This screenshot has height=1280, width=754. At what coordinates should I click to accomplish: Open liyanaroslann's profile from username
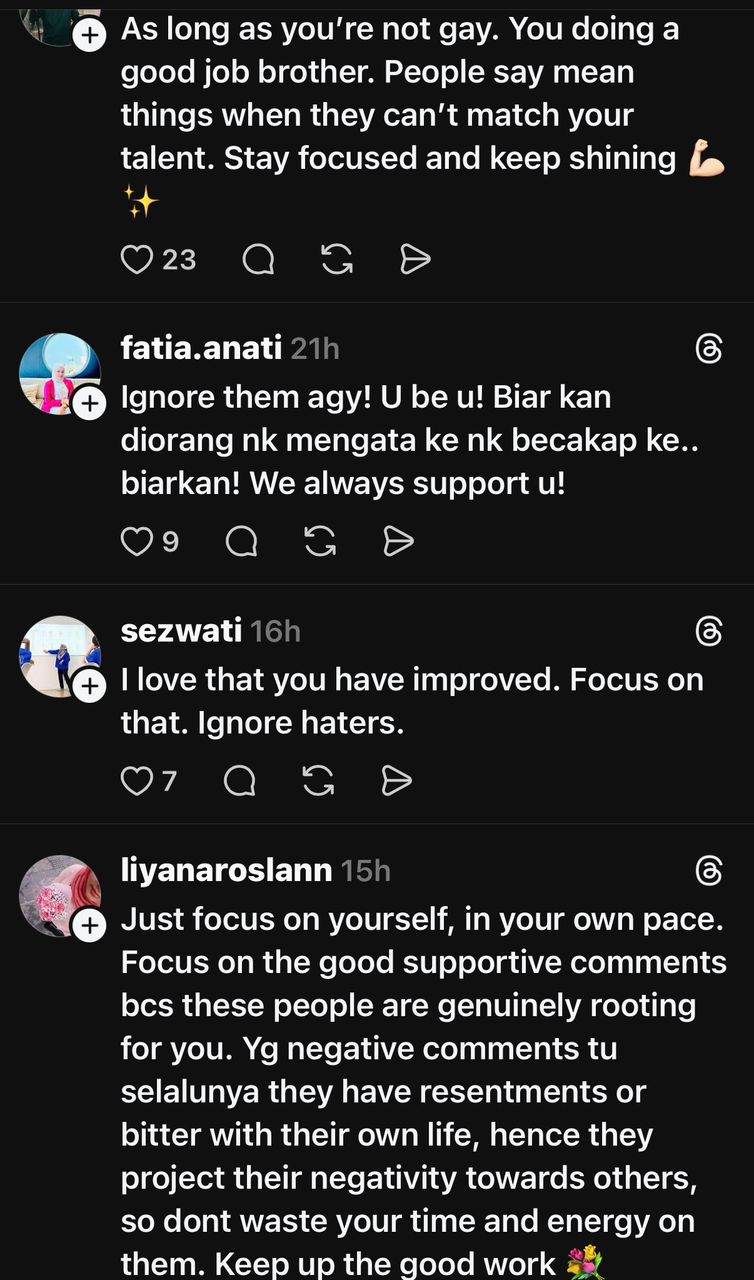226,871
